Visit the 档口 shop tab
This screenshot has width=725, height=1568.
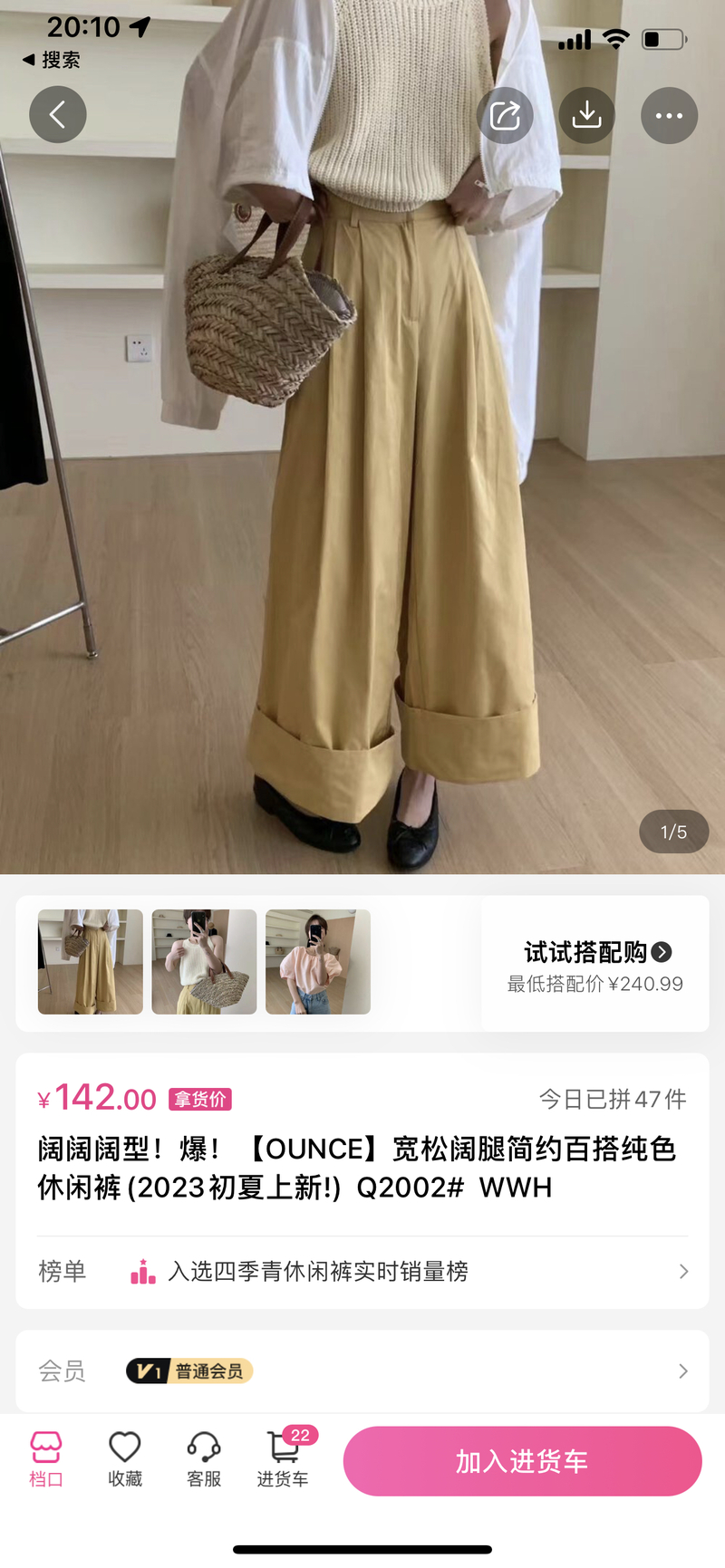pos(46,1459)
